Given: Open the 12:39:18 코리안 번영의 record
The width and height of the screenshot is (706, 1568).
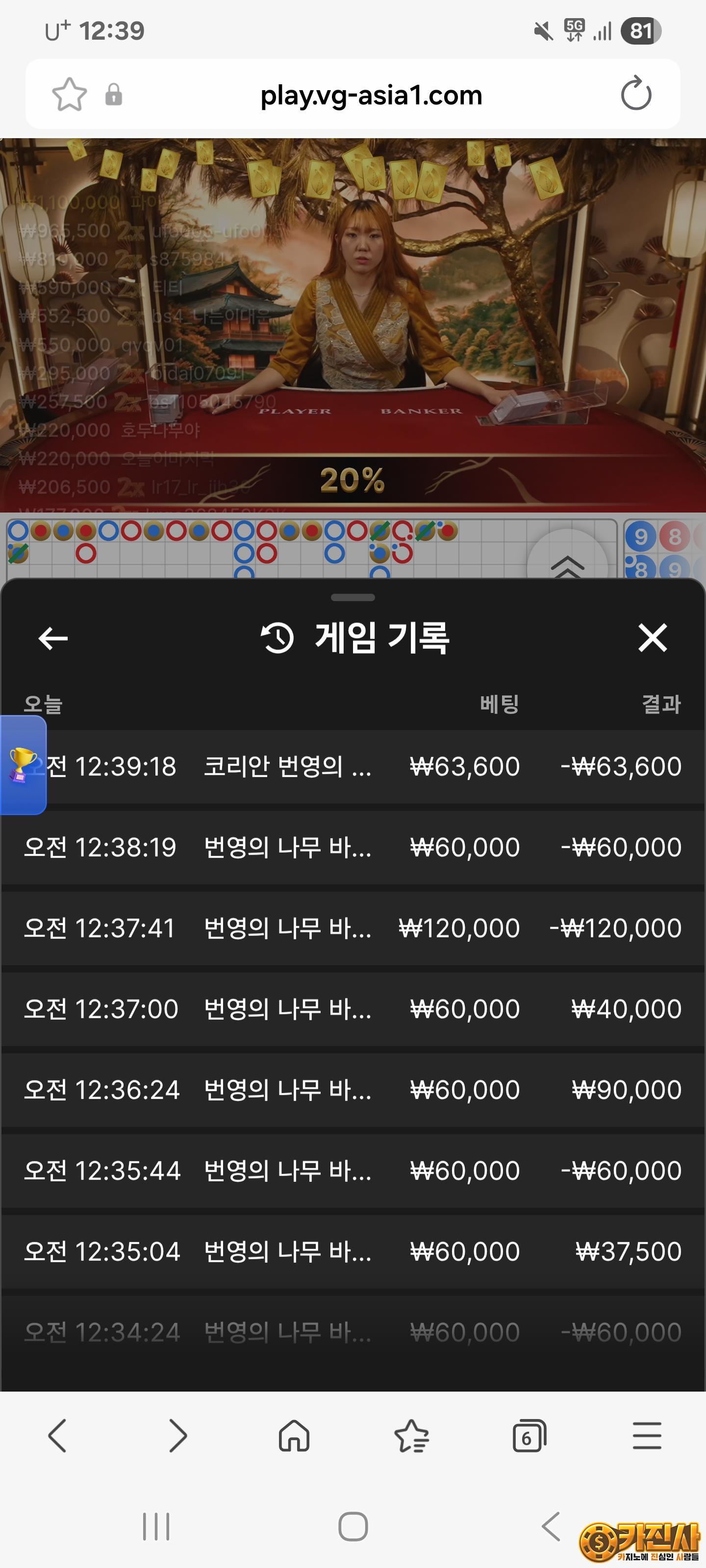Looking at the screenshot, I should coord(353,766).
